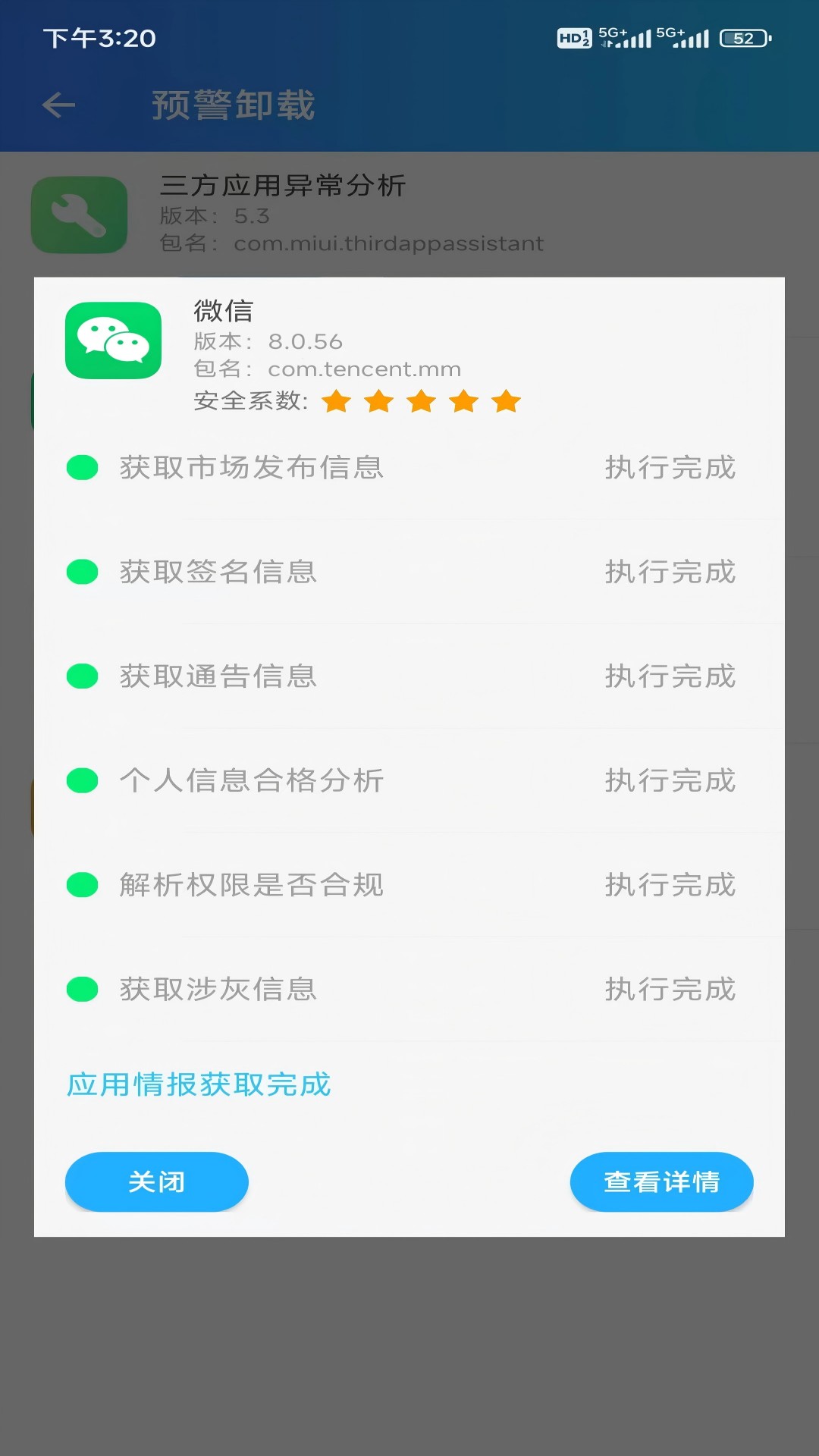
Task: Open 查看详情 for WeChat analysis
Action: [x=661, y=1181]
